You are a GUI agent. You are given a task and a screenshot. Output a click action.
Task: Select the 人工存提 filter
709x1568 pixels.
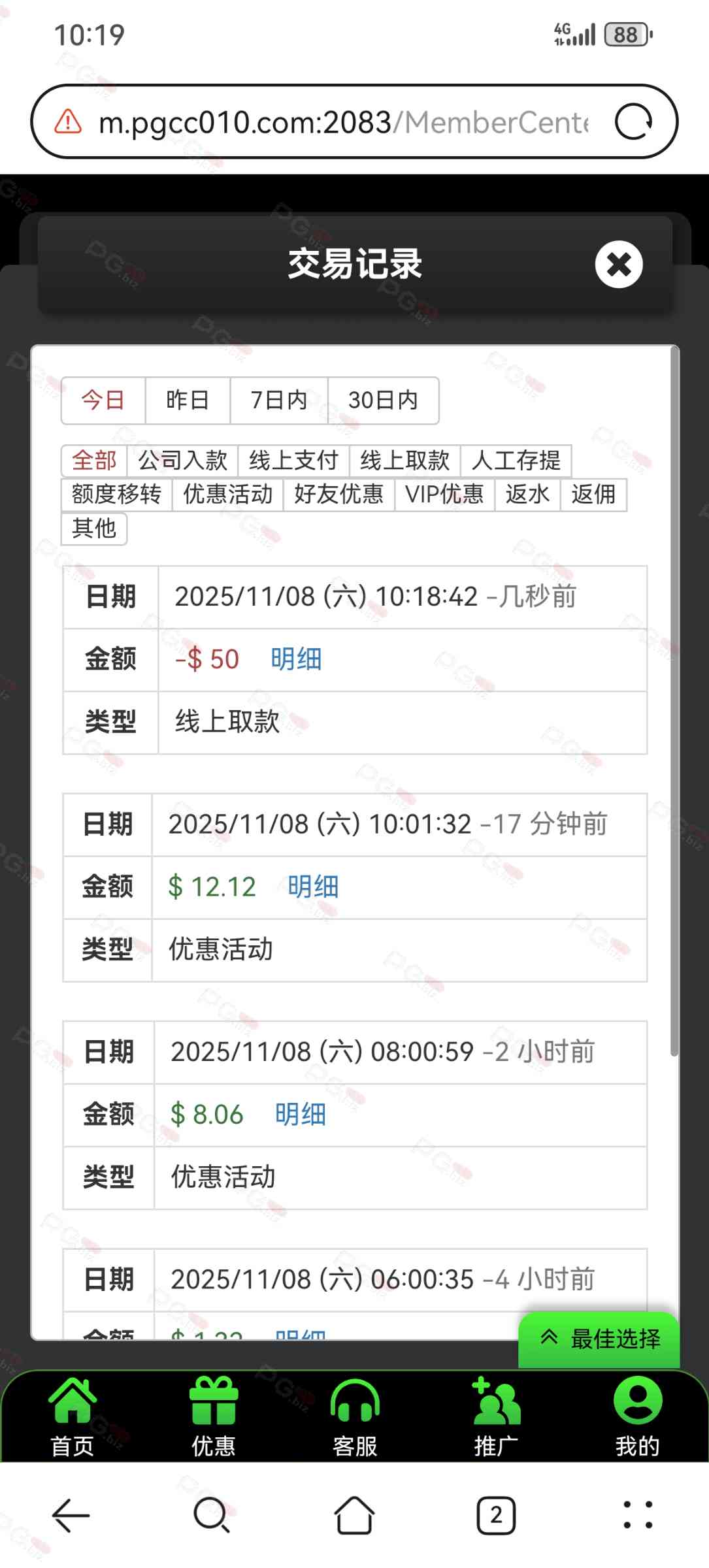[516, 461]
